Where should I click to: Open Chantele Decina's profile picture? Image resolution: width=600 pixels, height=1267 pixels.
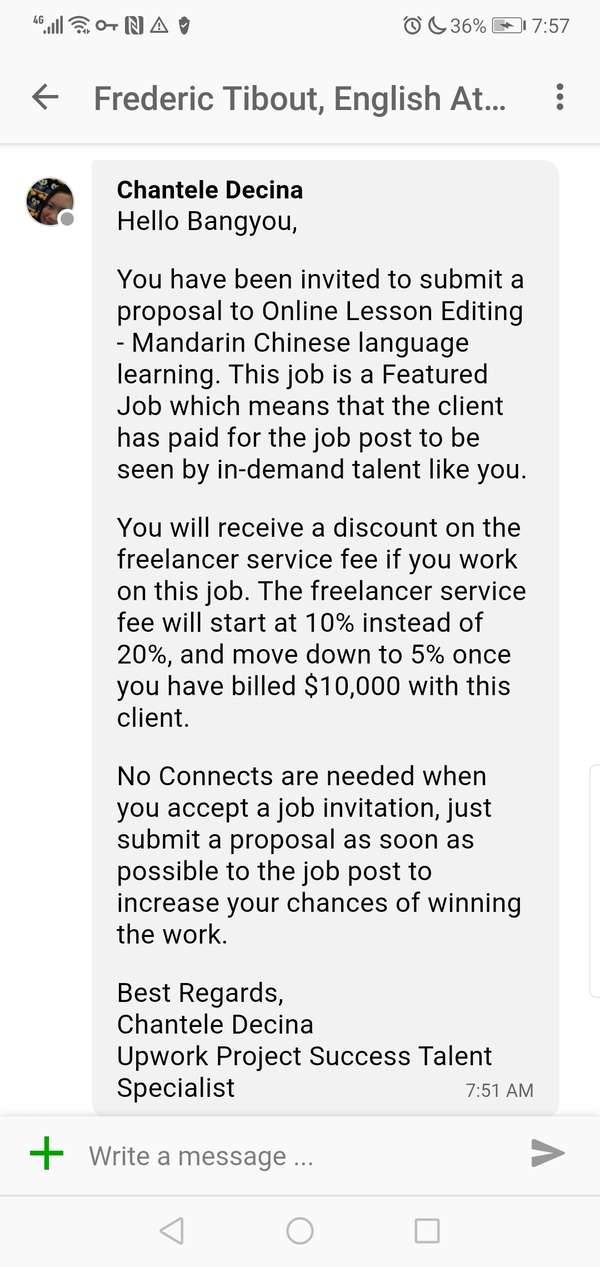tap(50, 203)
